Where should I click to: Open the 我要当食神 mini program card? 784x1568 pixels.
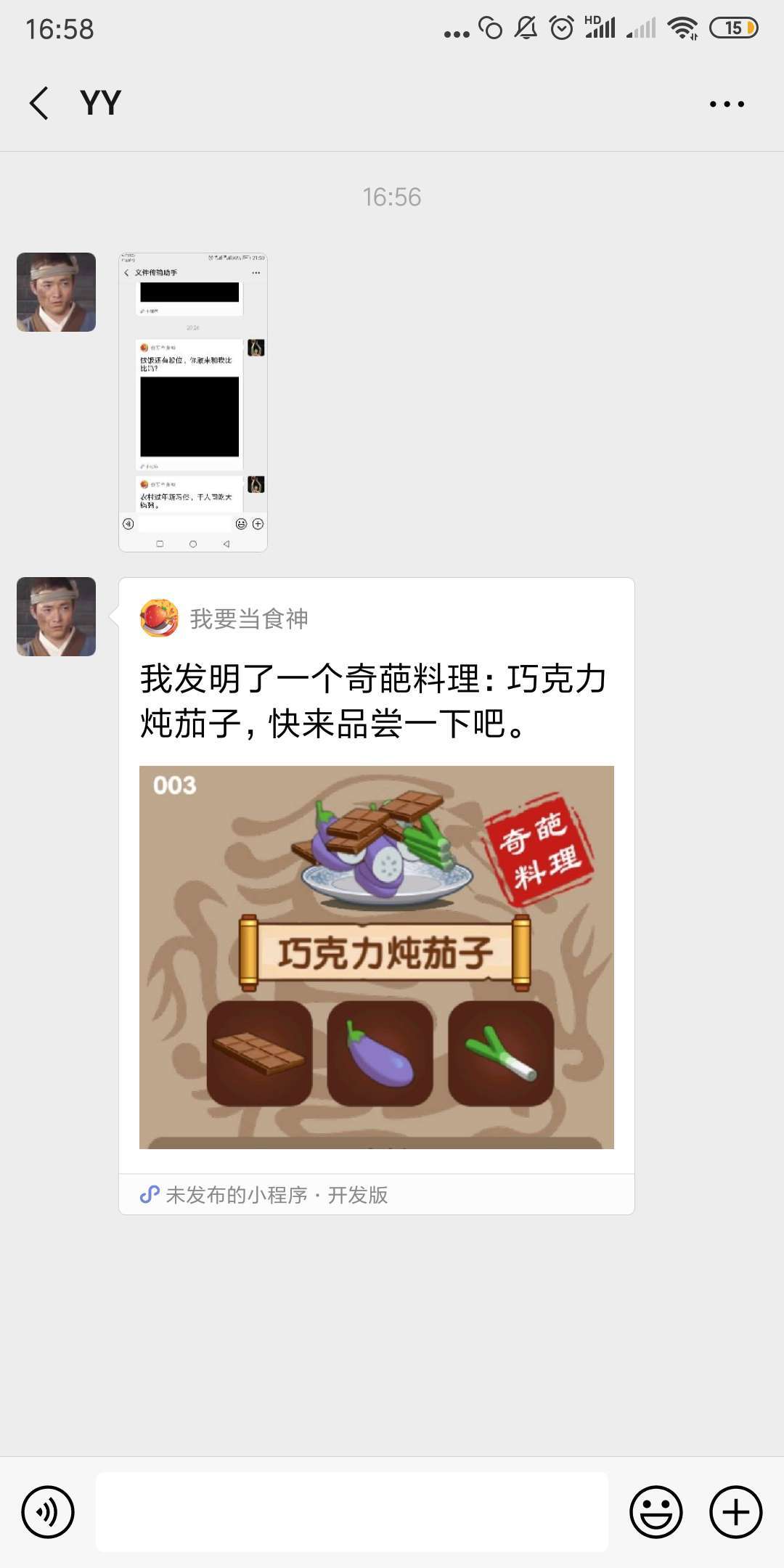pyautogui.click(x=376, y=894)
